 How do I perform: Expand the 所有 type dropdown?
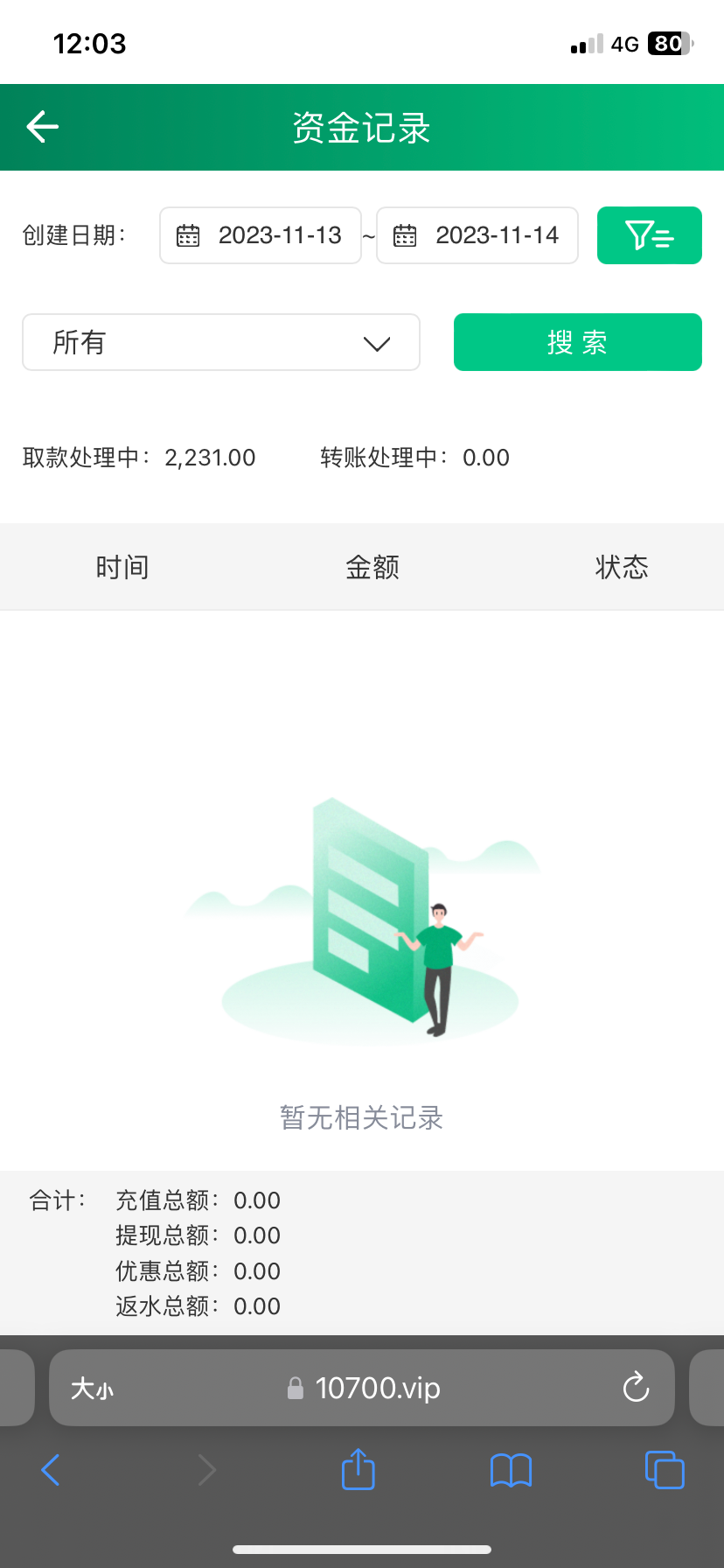[x=220, y=342]
